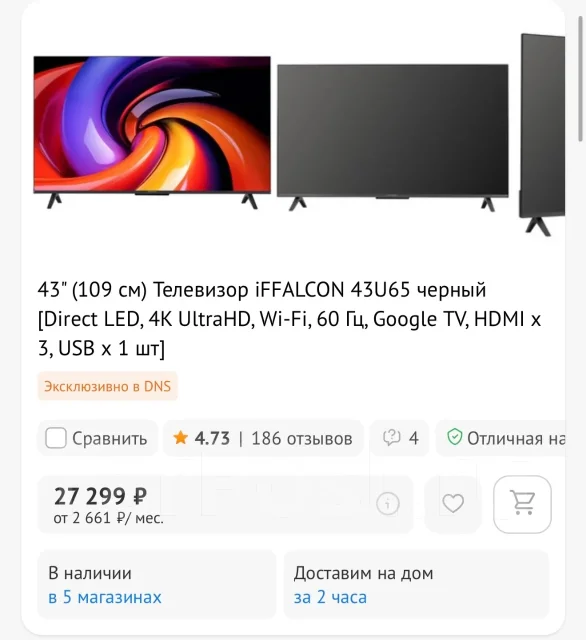
Task: Show price info via the info icon
Action: click(388, 503)
